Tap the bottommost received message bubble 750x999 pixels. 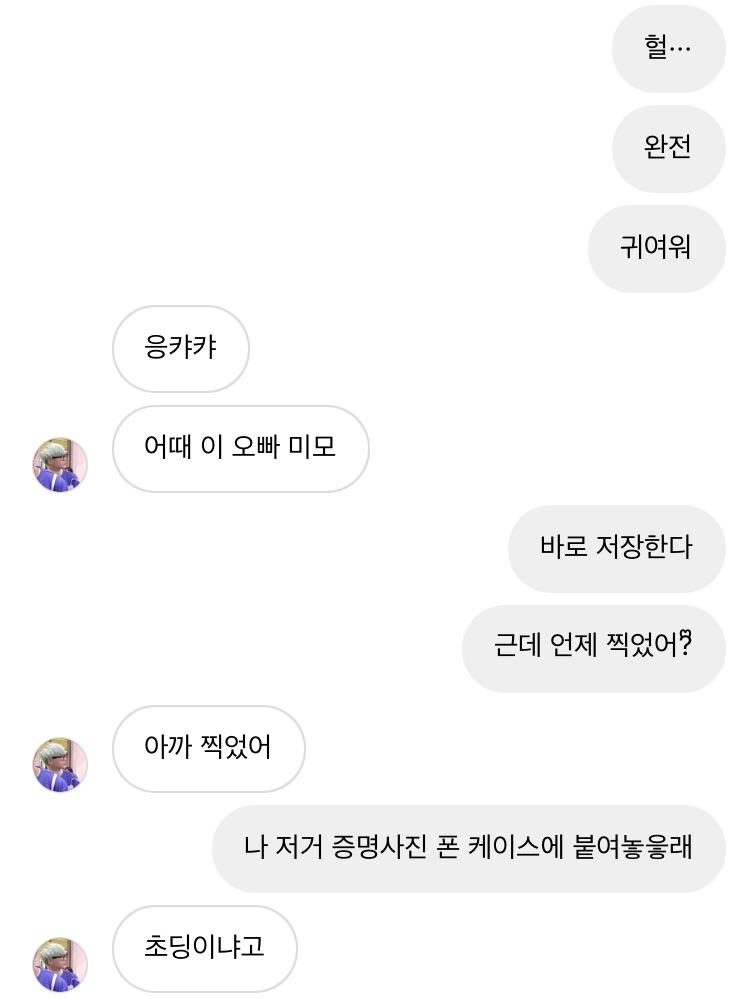click(x=204, y=949)
